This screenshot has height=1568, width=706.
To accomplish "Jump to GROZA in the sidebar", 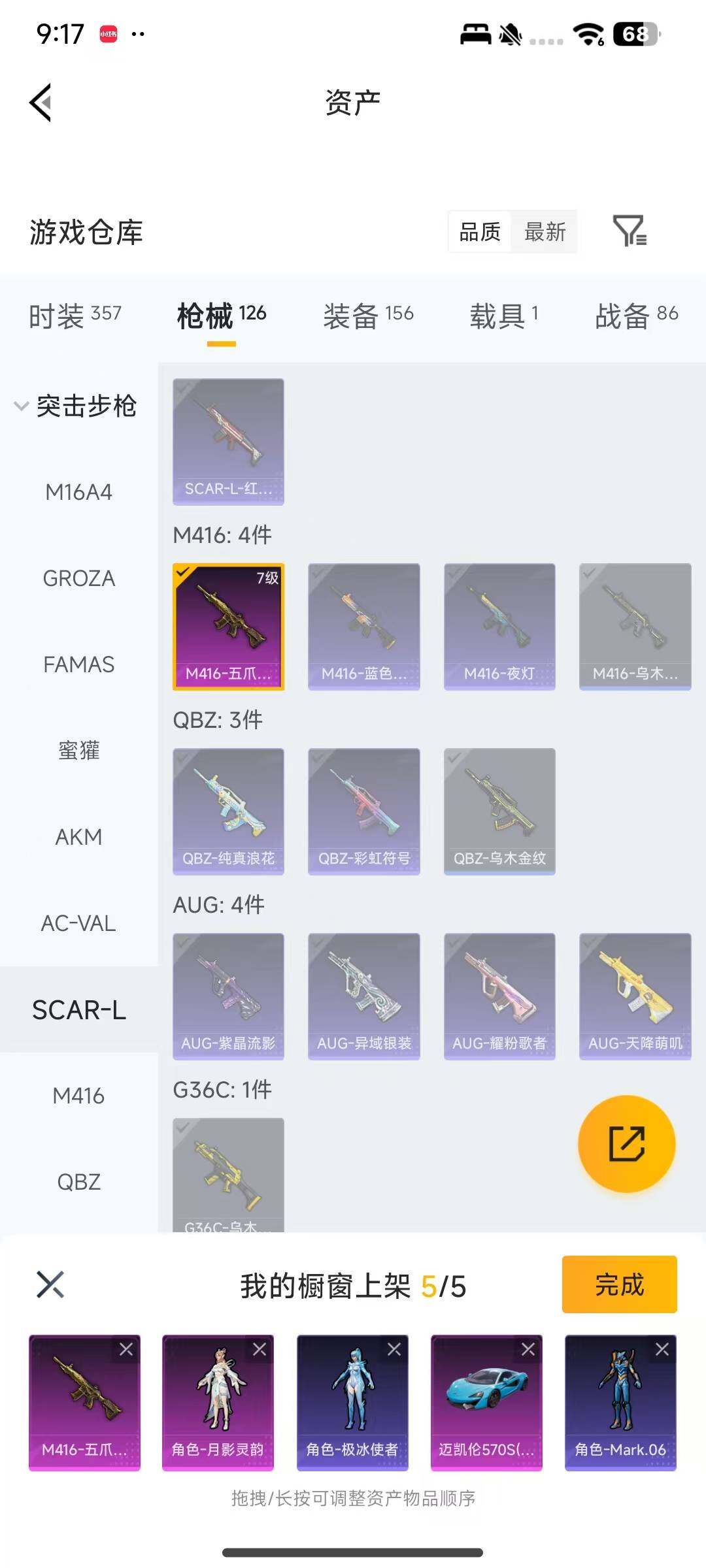I will click(x=78, y=578).
